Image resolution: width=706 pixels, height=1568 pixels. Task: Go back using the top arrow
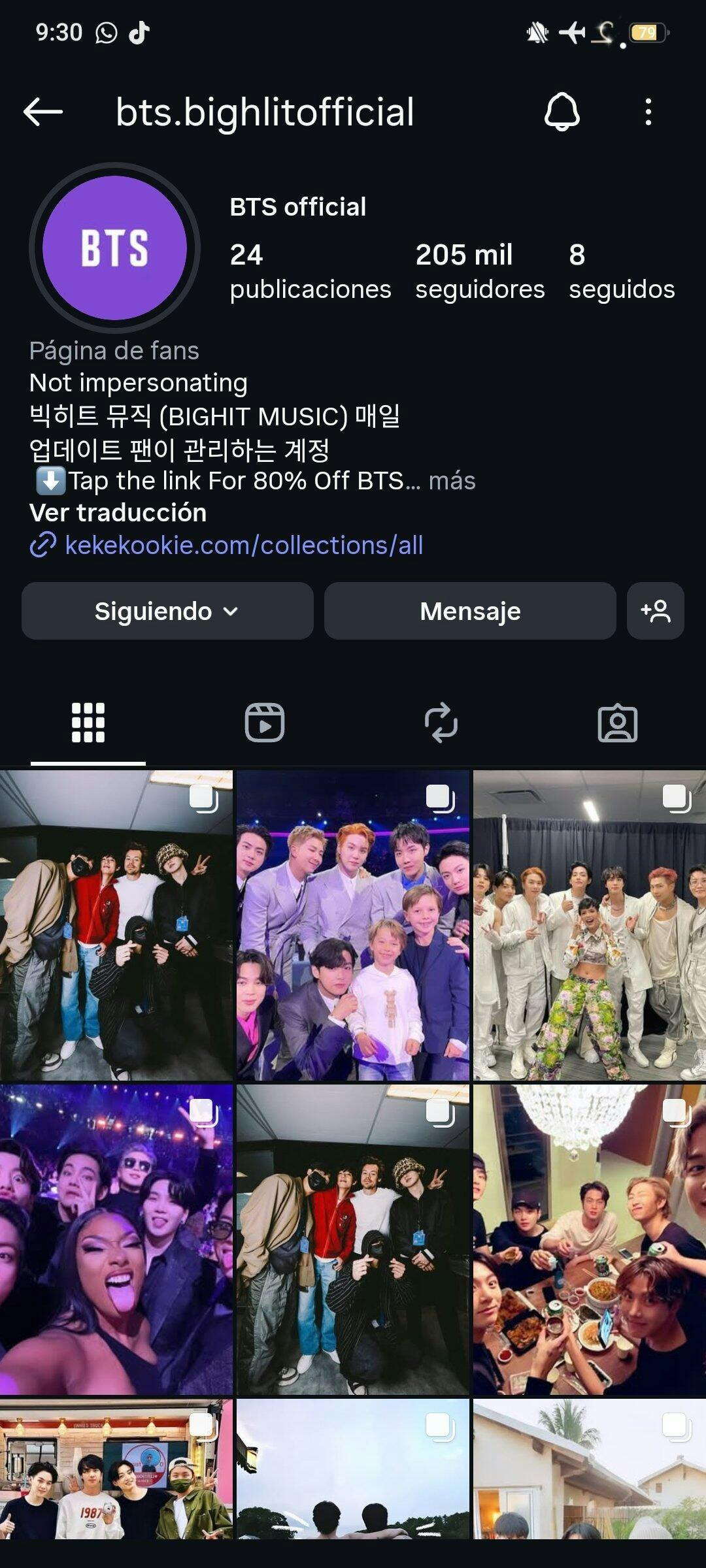pos(43,112)
